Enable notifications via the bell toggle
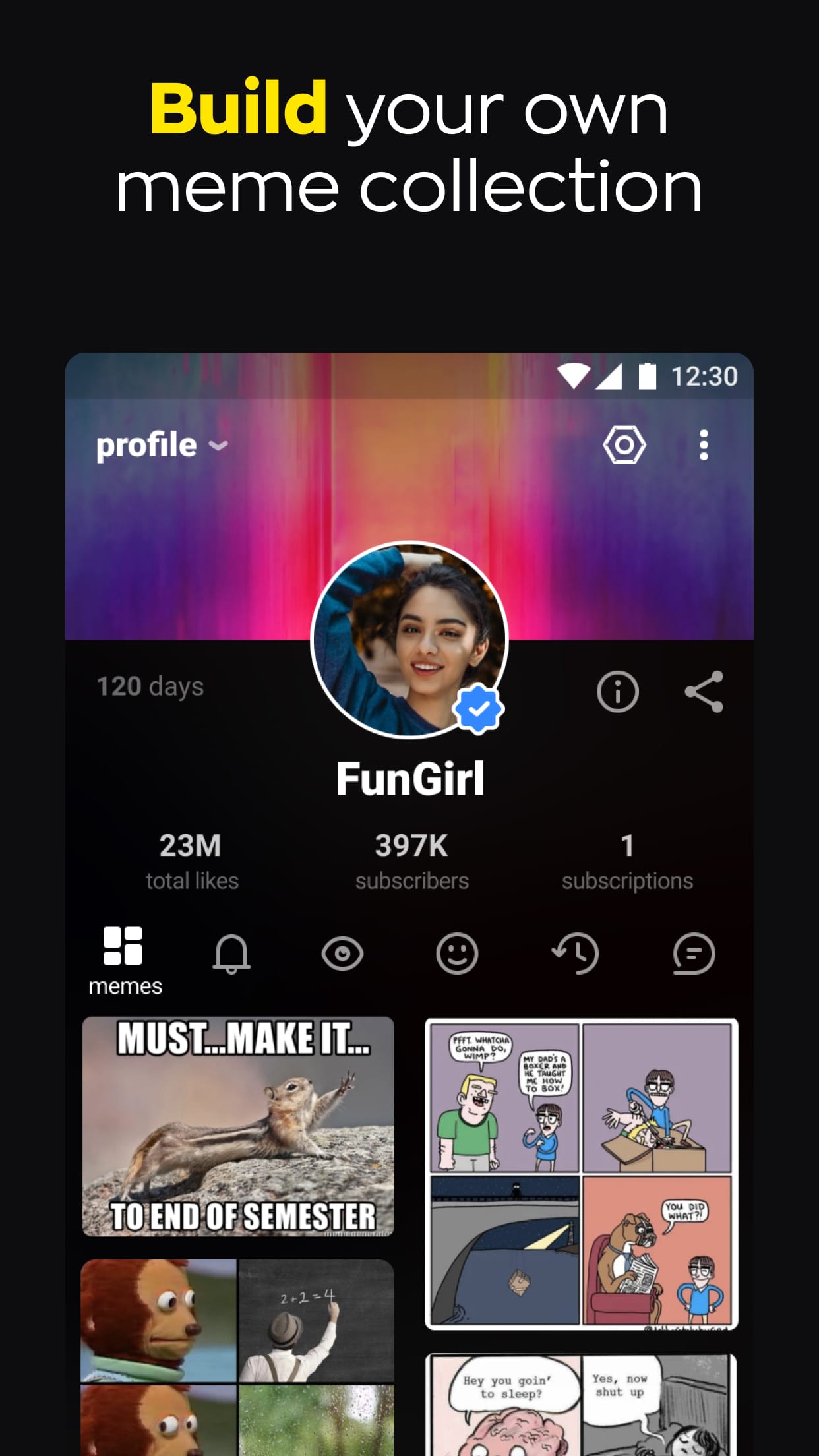819x1456 pixels. (x=232, y=954)
